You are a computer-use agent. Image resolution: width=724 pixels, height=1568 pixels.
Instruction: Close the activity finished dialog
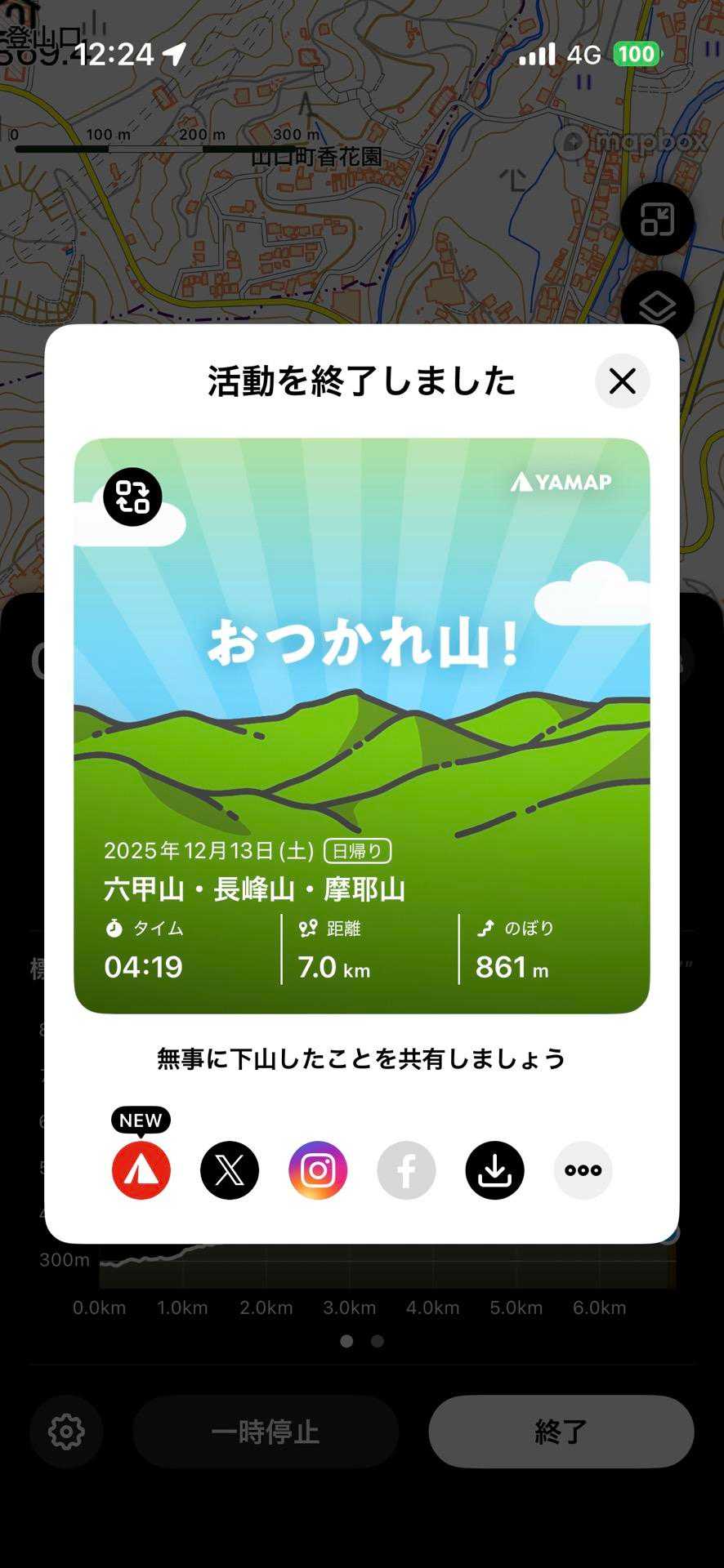tap(622, 381)
